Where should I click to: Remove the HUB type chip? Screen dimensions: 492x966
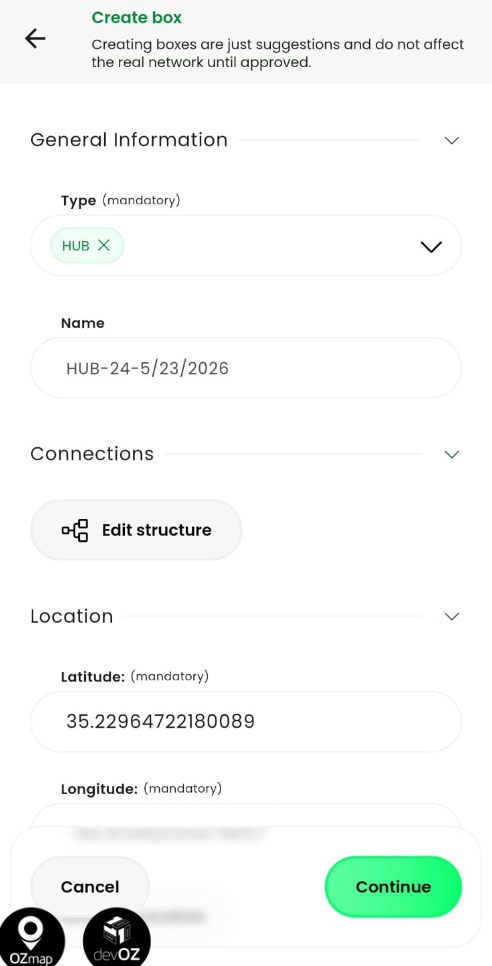103,246
